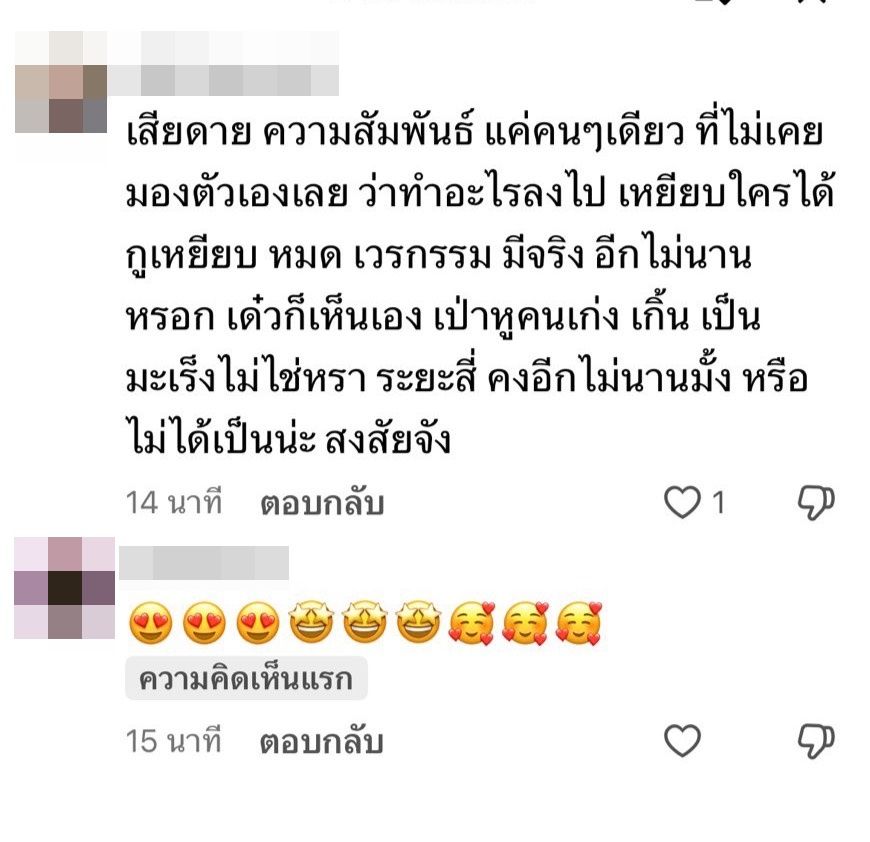
Task: Dislike the comment posted 14 นาที ago
Action: point(815,503)
